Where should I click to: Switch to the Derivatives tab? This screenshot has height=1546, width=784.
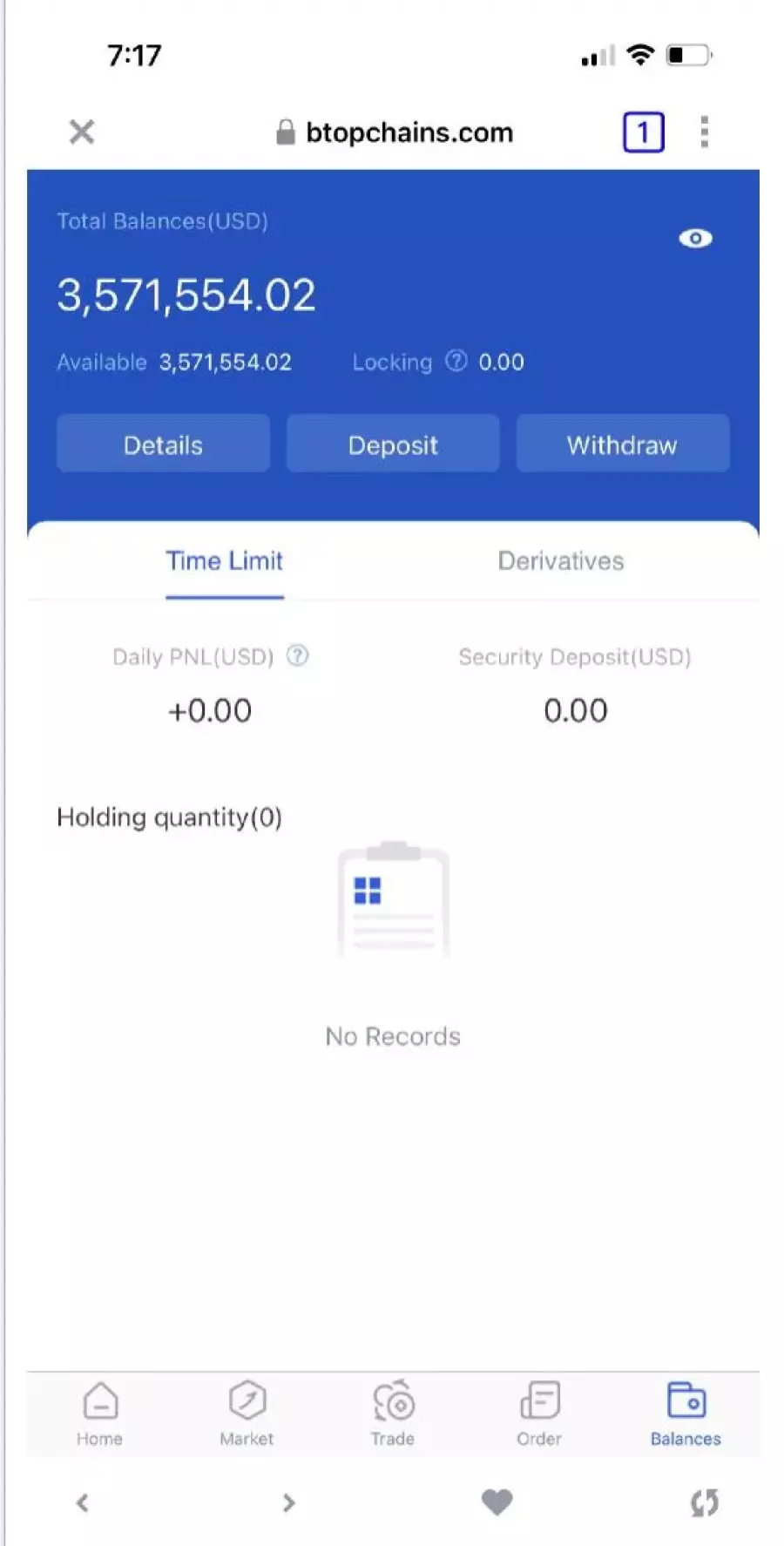pos(561,561)
